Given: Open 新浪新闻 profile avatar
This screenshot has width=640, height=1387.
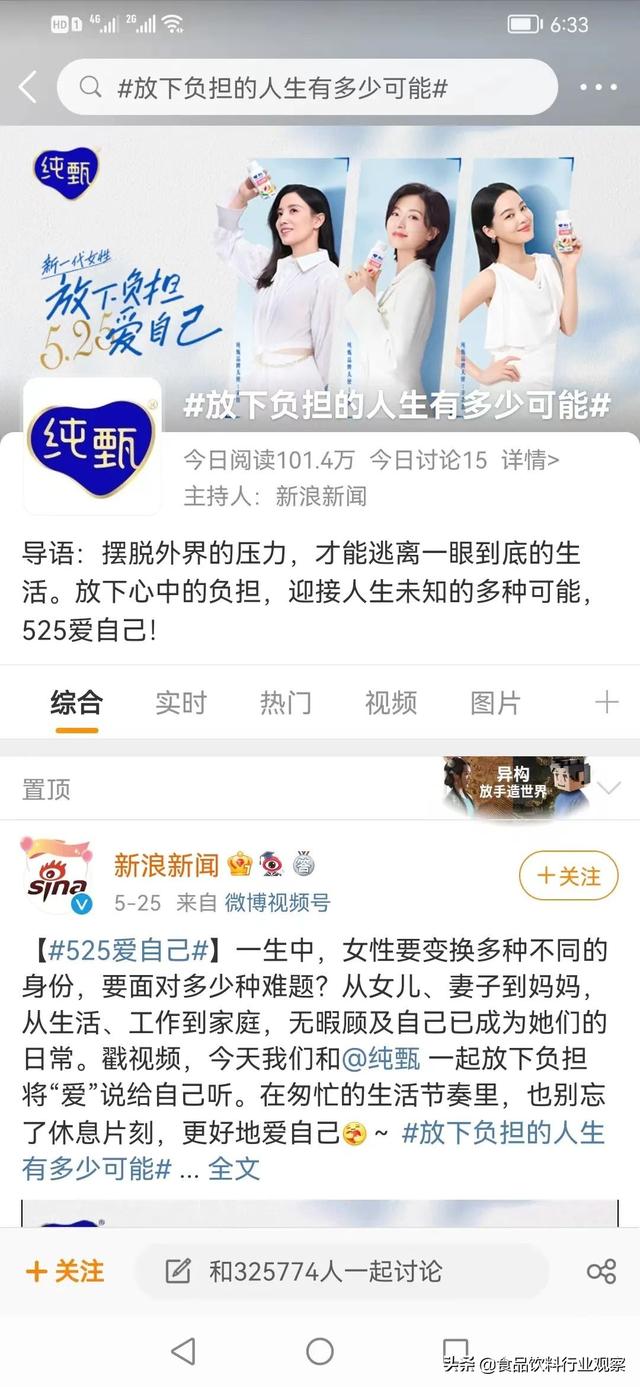Looking at the screenshot, I should coord(57,877).
